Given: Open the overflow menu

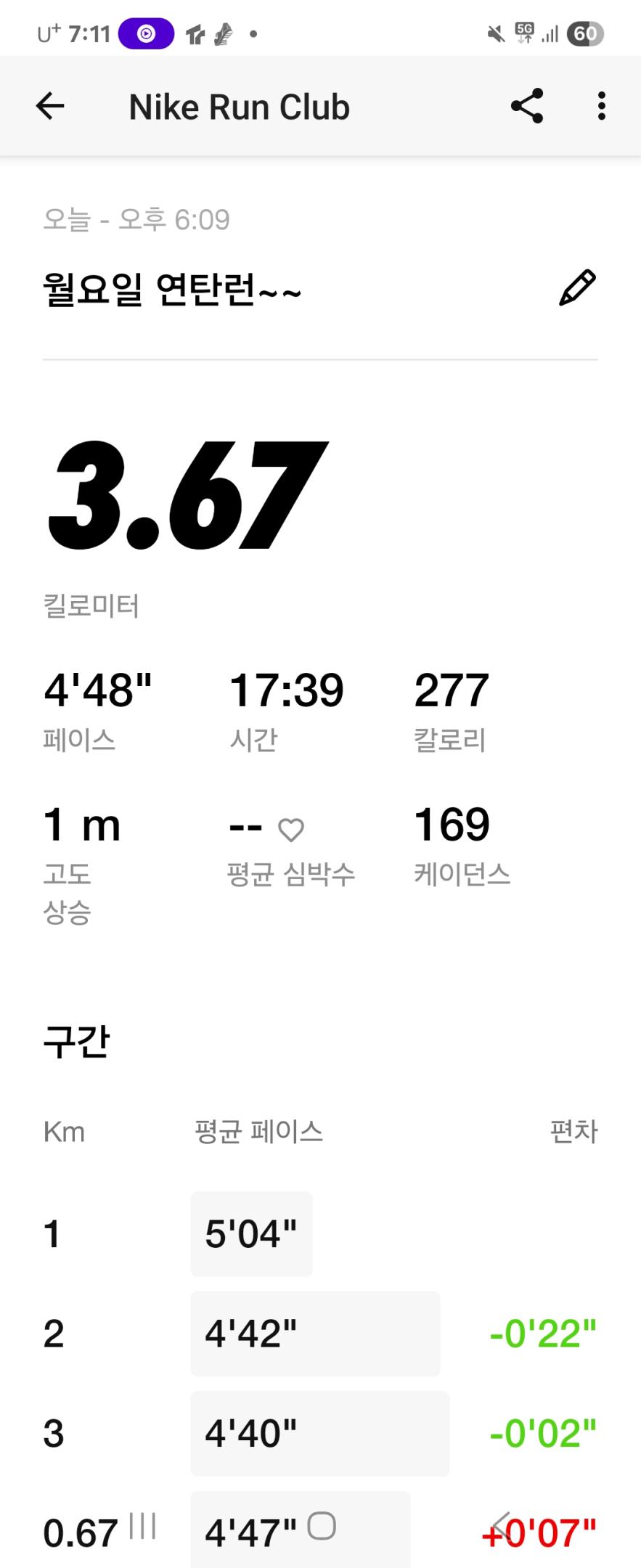Looking at the screenshot, I should click(601, 106).
